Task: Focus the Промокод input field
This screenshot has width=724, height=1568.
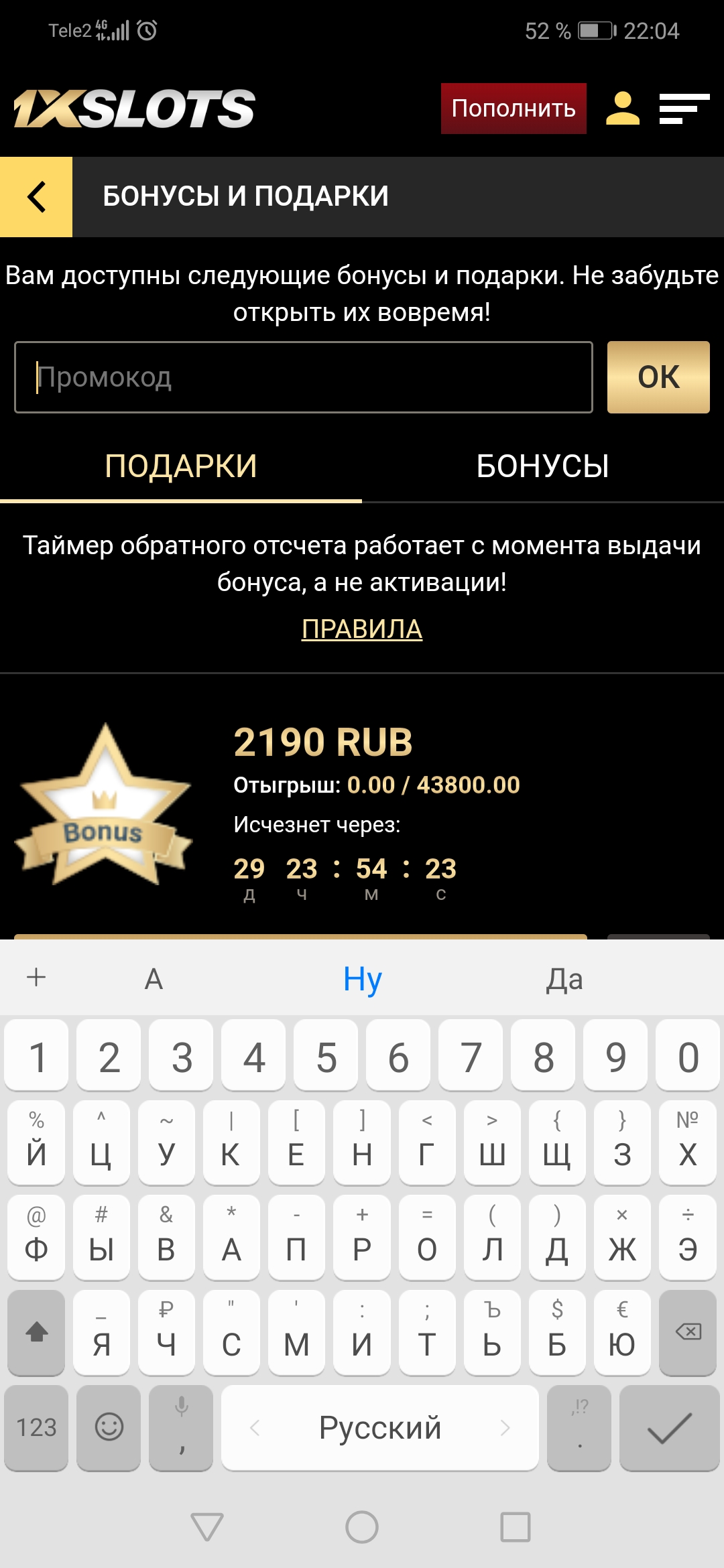Action: [304, 377]
